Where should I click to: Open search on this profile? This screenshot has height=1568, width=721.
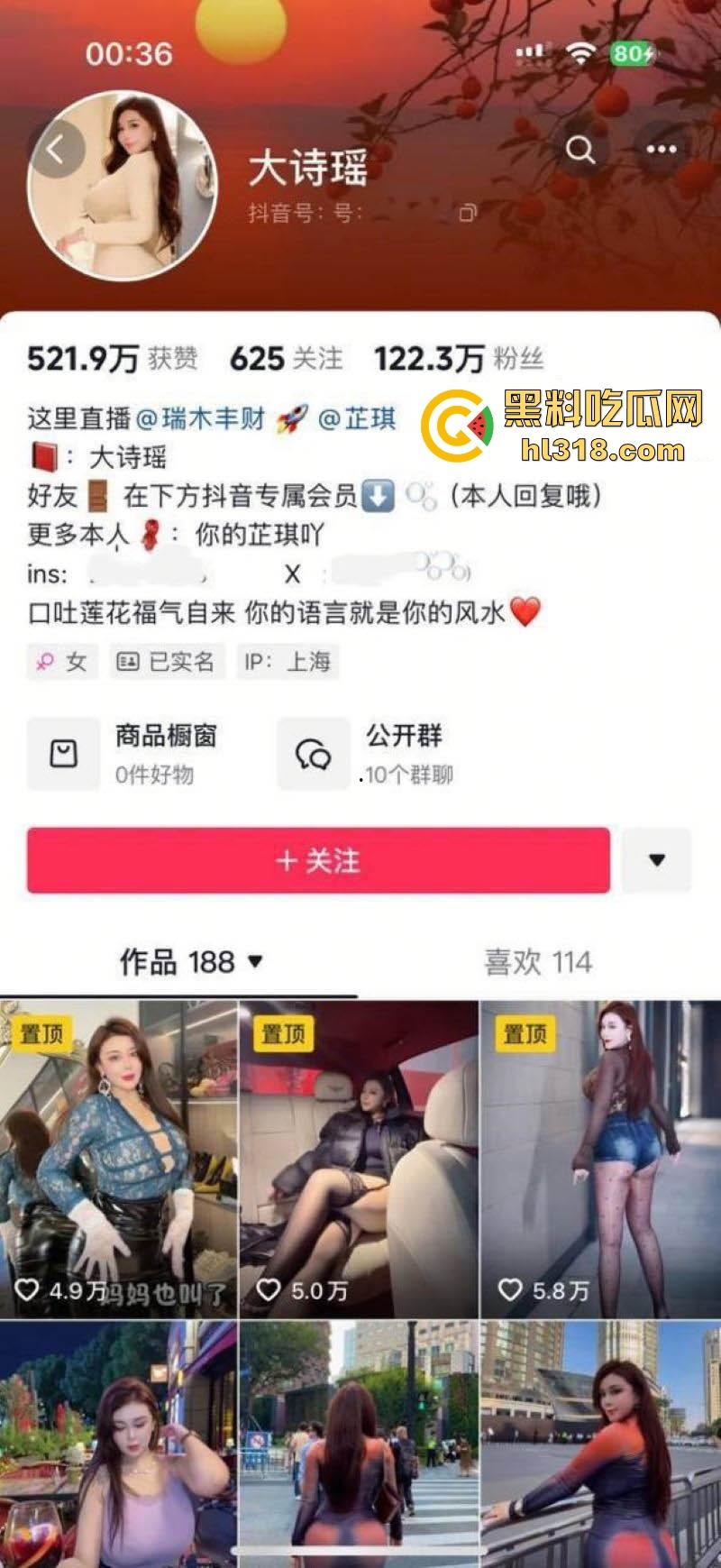tap(580, 149)
